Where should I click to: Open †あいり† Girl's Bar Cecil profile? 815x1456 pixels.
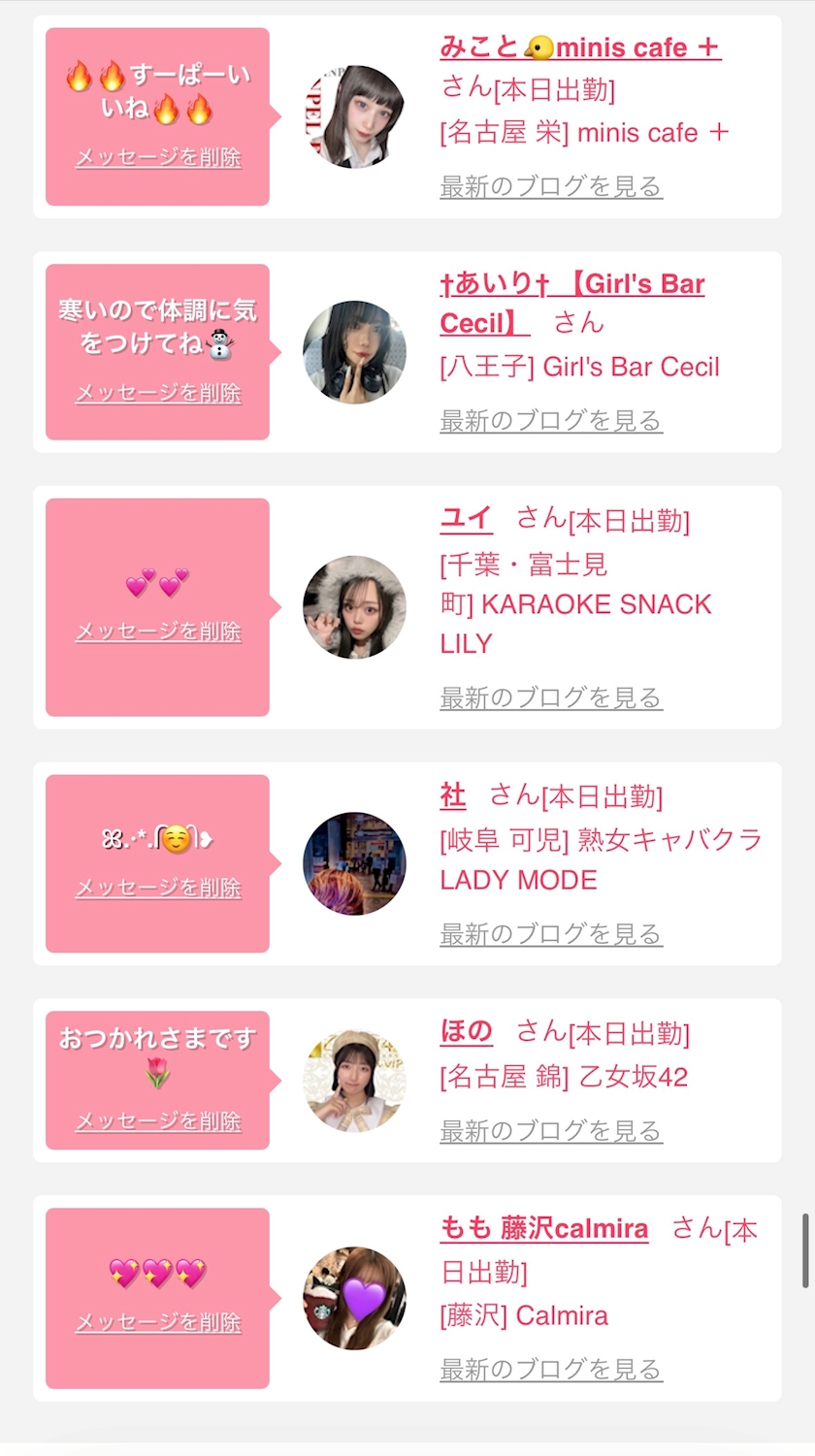572,284
